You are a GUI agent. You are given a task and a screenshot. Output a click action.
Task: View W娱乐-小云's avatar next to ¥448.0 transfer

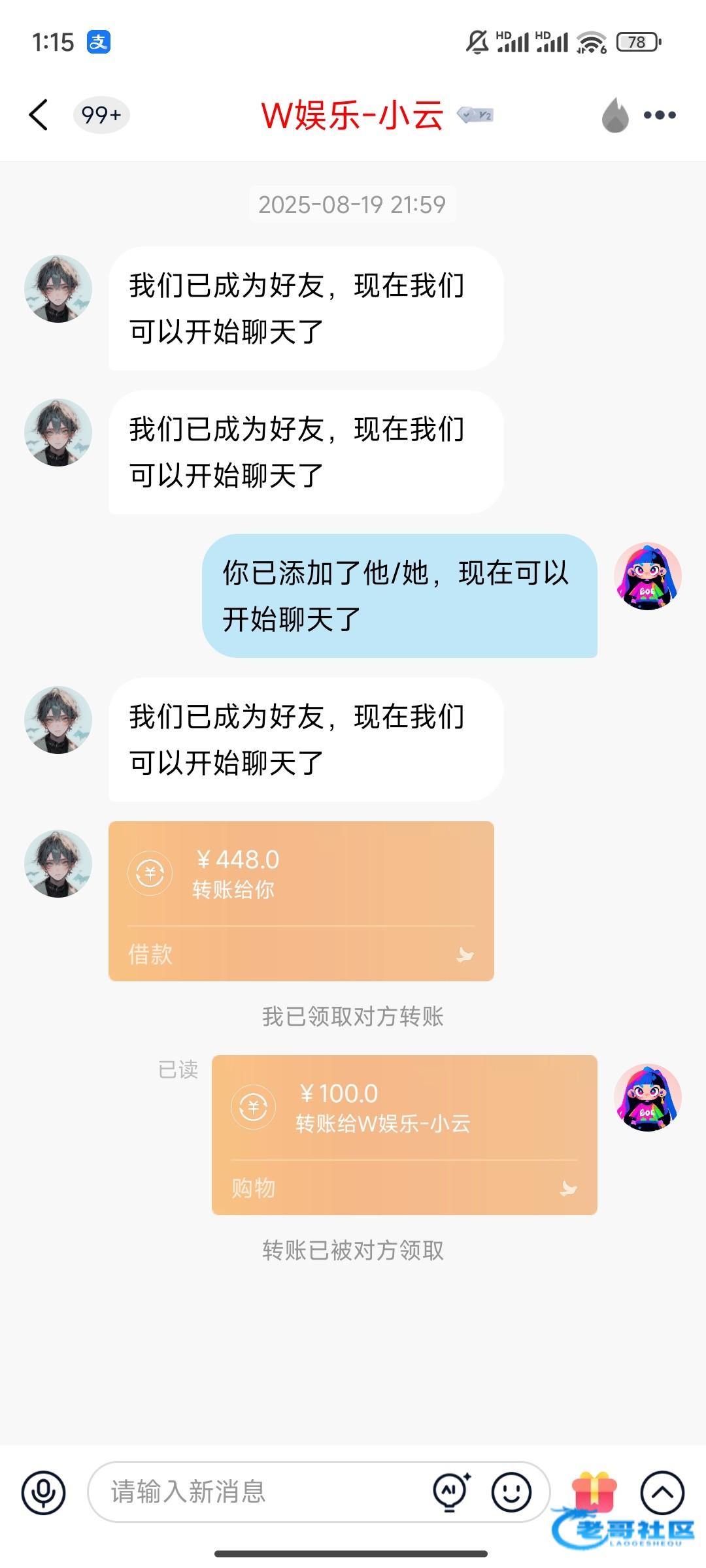pyautogui.click(x=58, y=864)
